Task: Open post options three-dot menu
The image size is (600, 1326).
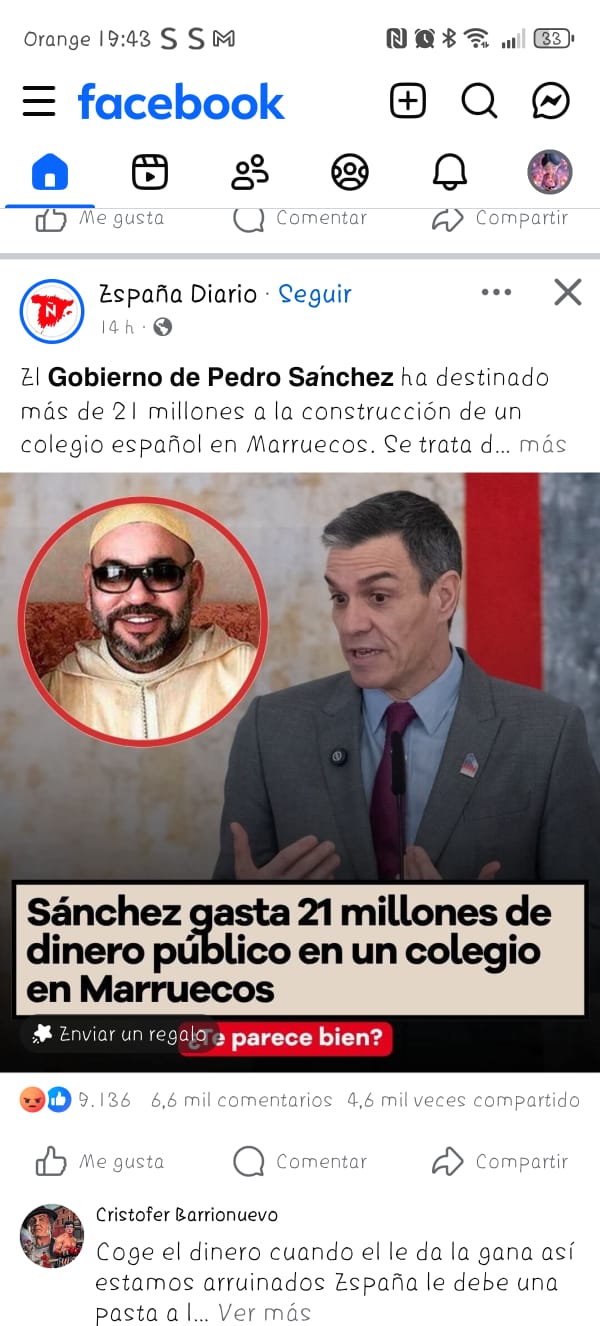Action: click(x=496, y=292)
